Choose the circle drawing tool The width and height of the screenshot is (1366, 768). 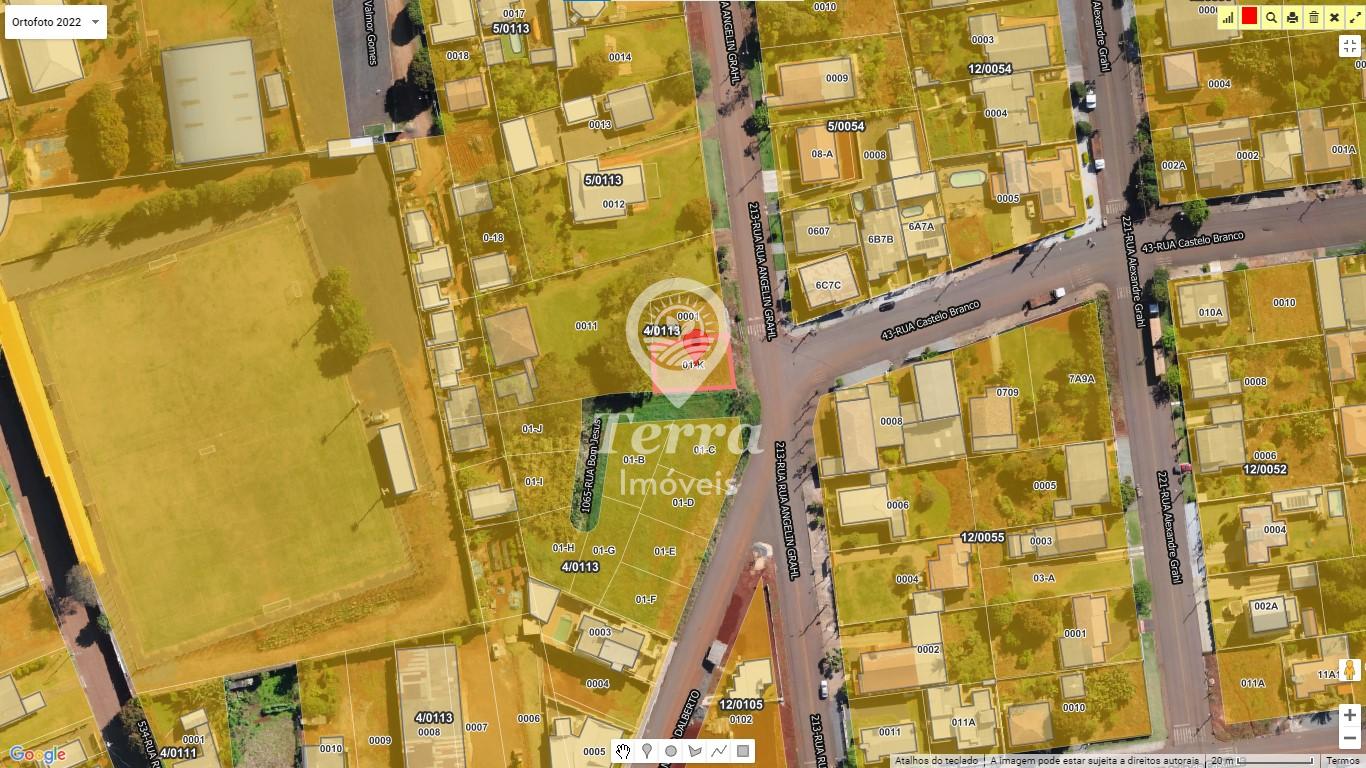(x=671, y=751)
